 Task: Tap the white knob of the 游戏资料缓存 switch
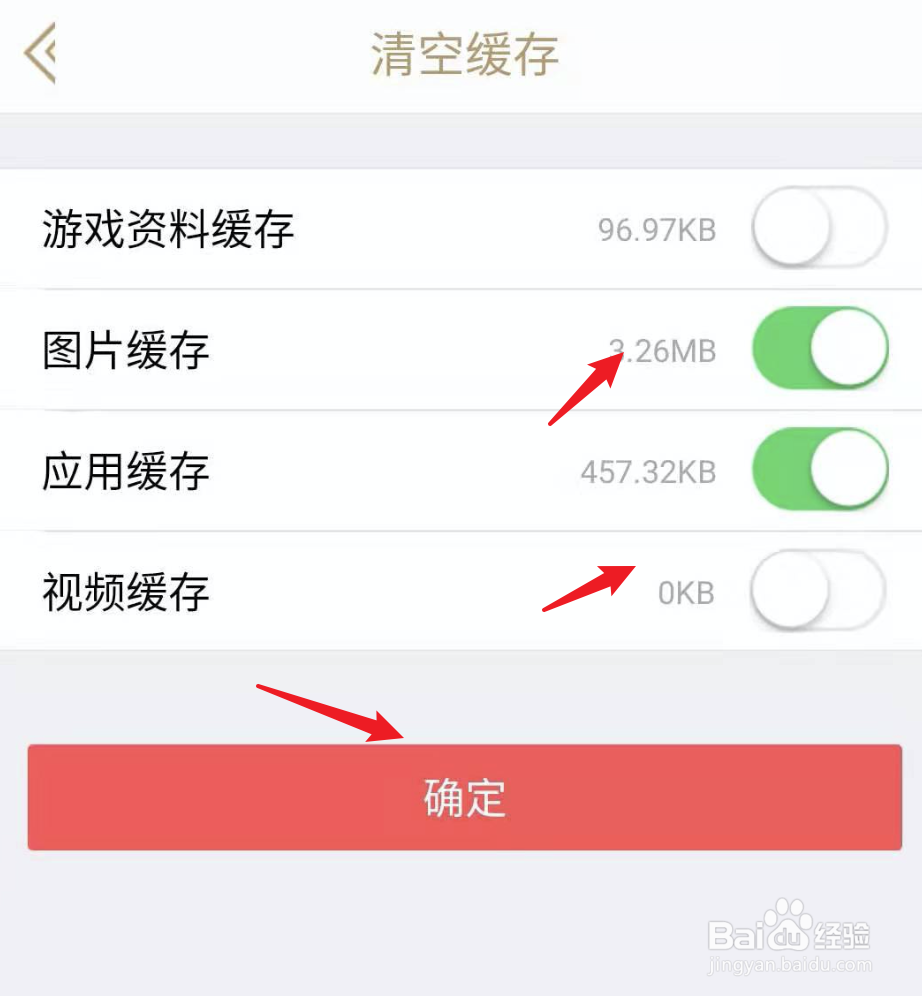coord(791,228)
